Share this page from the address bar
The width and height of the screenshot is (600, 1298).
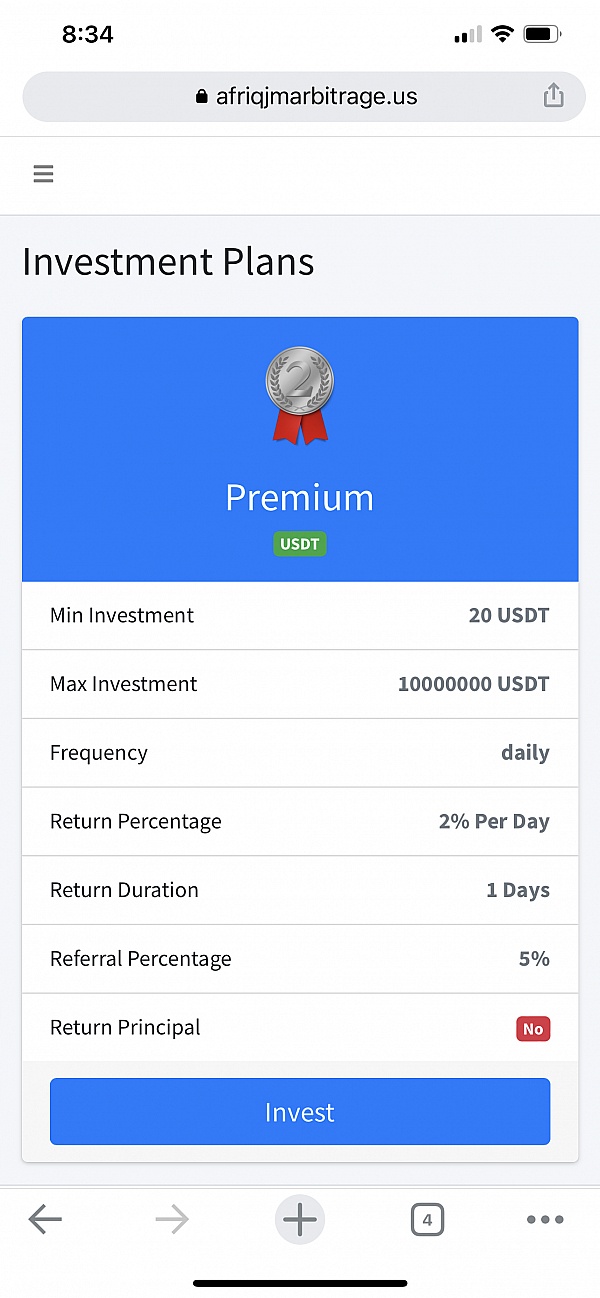click(x=553, y=96)
